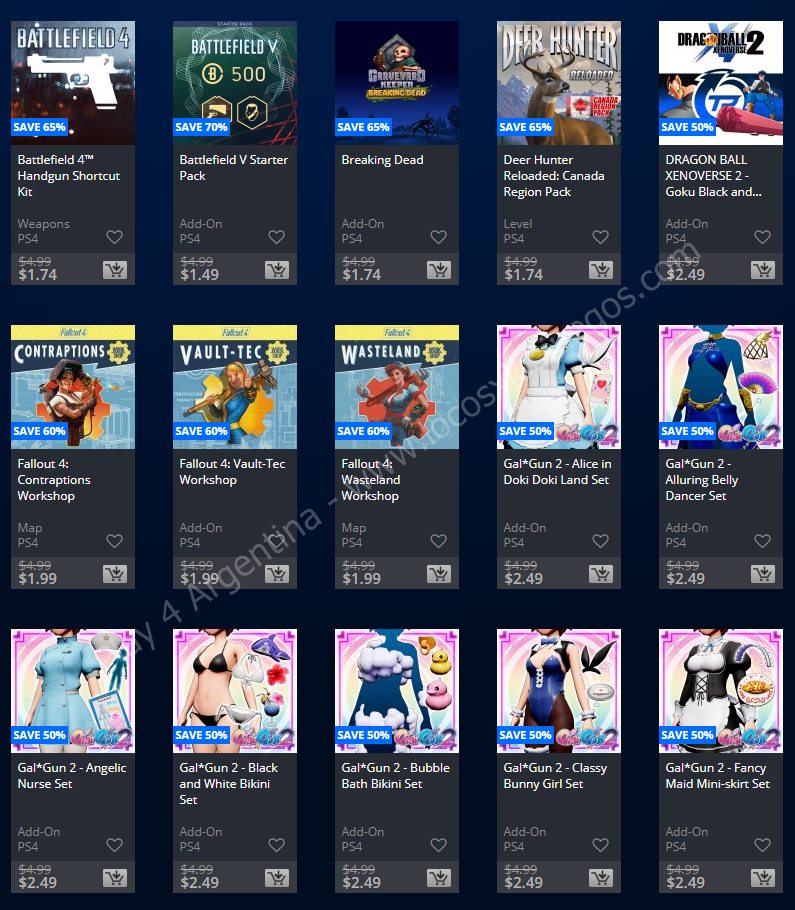Favorite Battlefield 4 Handgun Shortcut Kit
The width and height of the screenshot is (795, 910).
pyautogui.click(x=114, y=237)
